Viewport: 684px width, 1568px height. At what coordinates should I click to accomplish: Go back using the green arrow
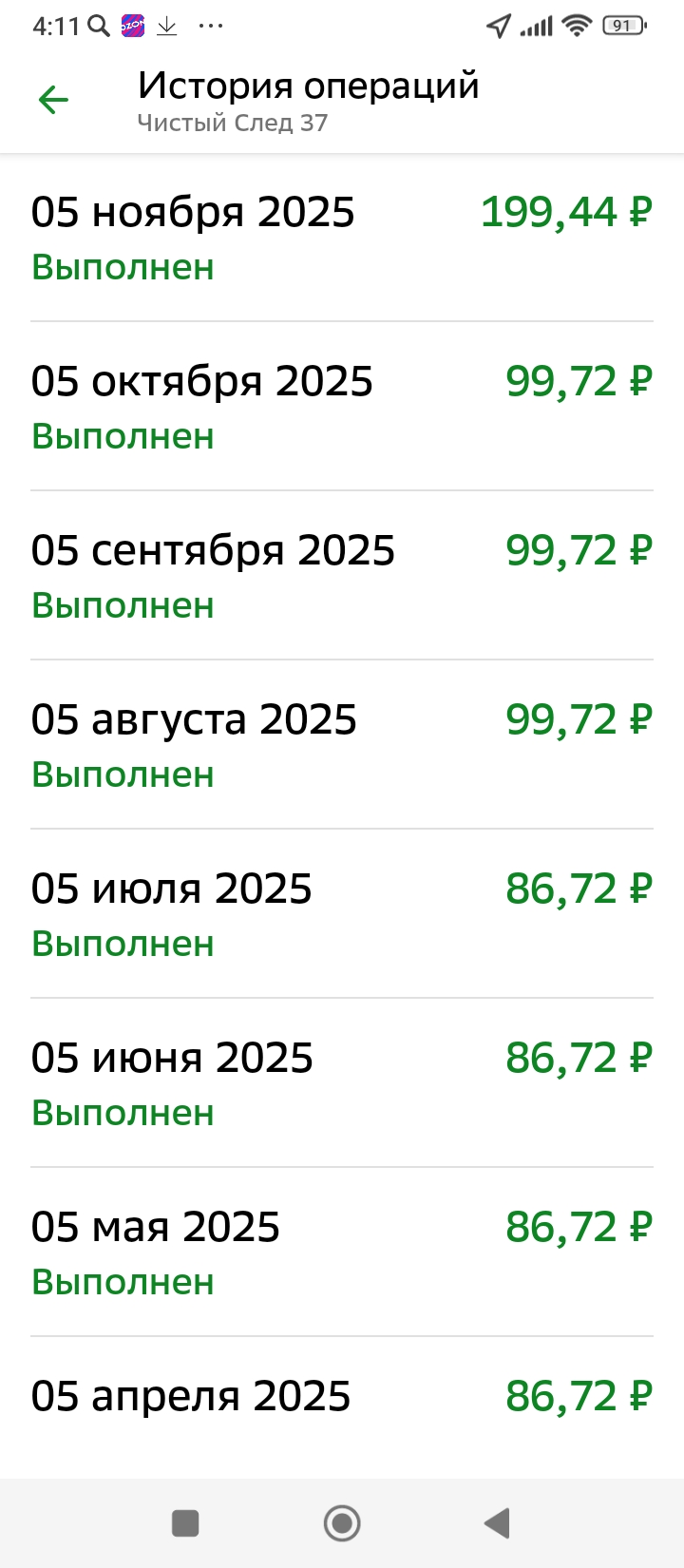pos(54,100)
